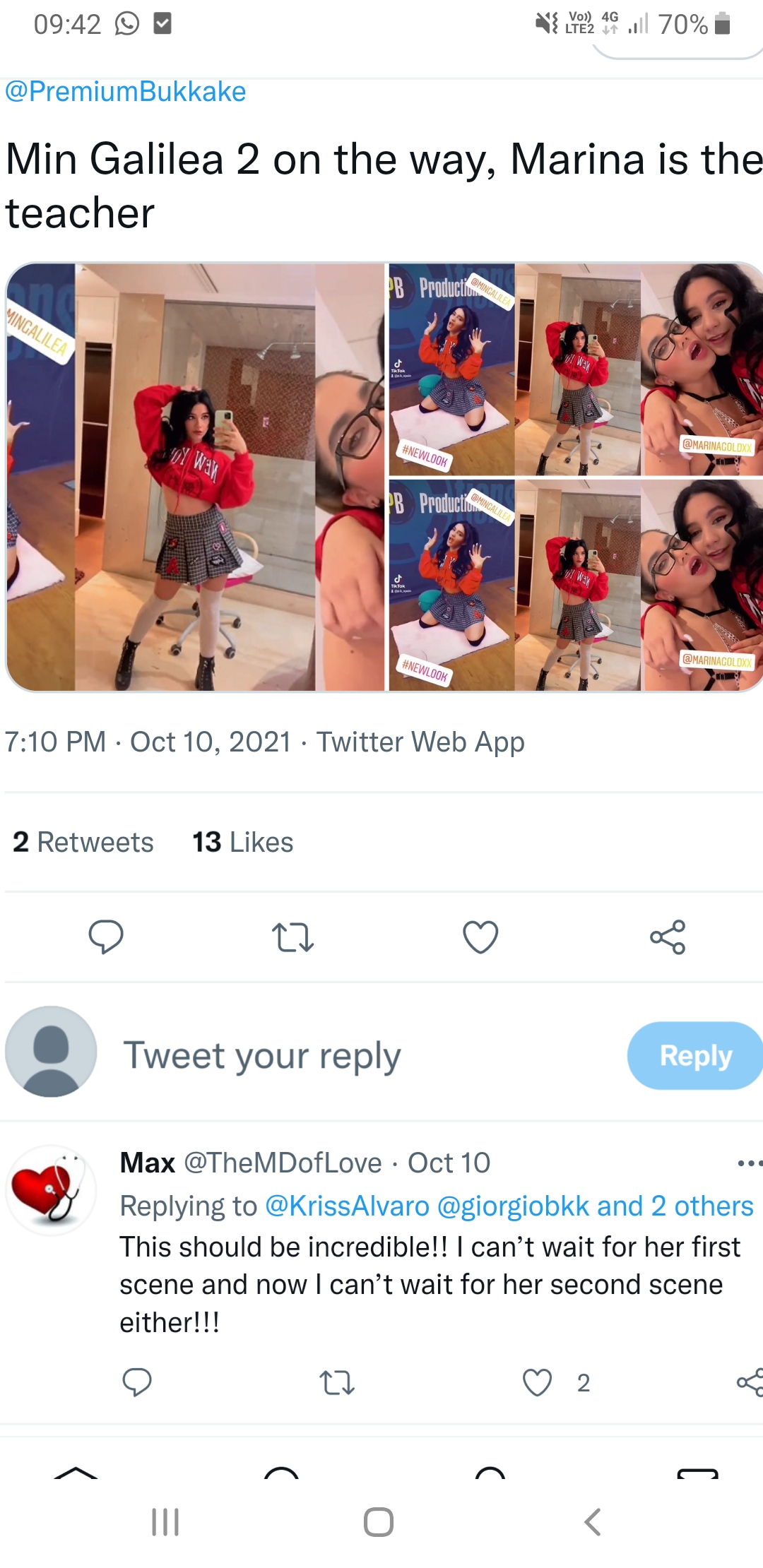Open the overflow menu on Max's reply
The width and height of the screenshot is (763, 1568).
[x=748, y=1163]
